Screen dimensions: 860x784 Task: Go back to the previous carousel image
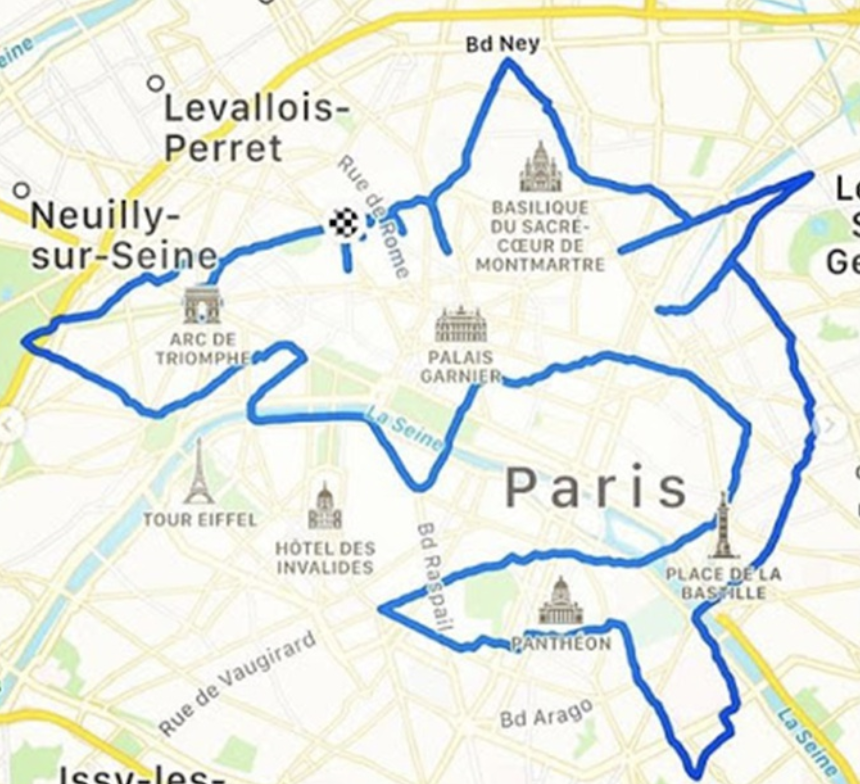tap(10, 426)
